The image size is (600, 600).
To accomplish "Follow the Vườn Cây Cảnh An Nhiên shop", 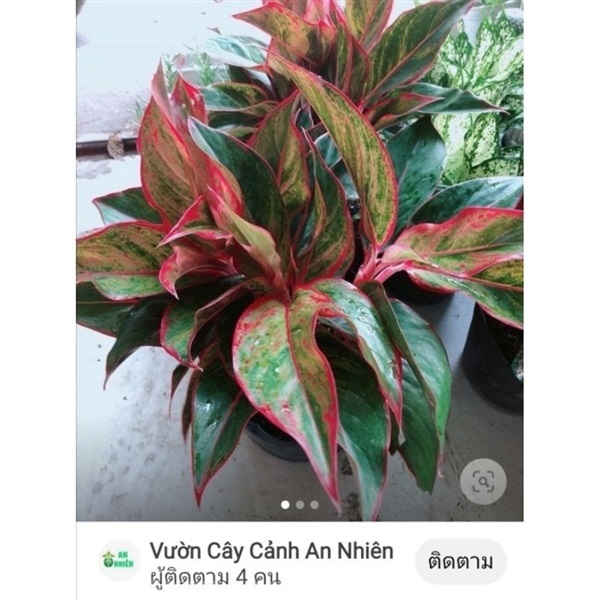I will click(x=460, y=561).
